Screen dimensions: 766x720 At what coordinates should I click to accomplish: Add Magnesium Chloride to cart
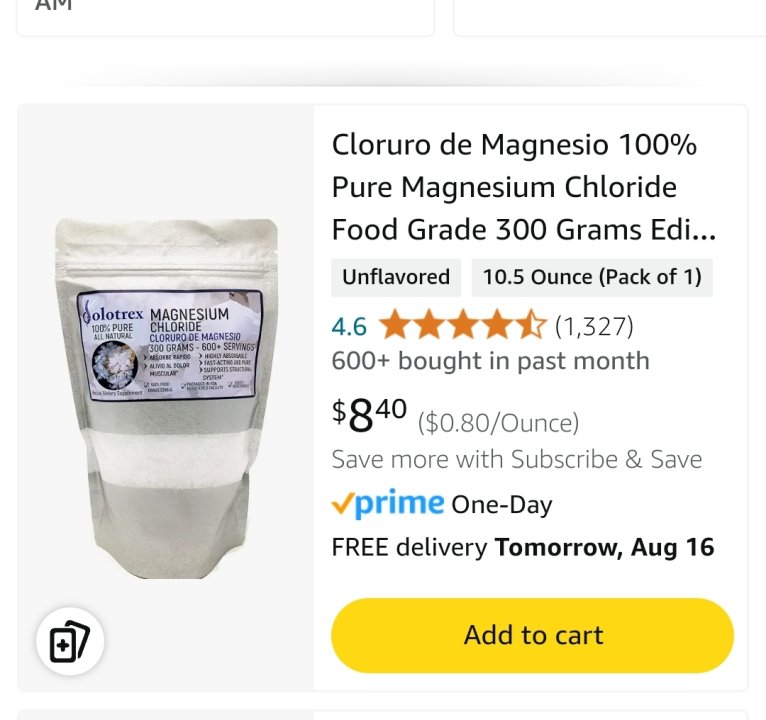[532, 635]
